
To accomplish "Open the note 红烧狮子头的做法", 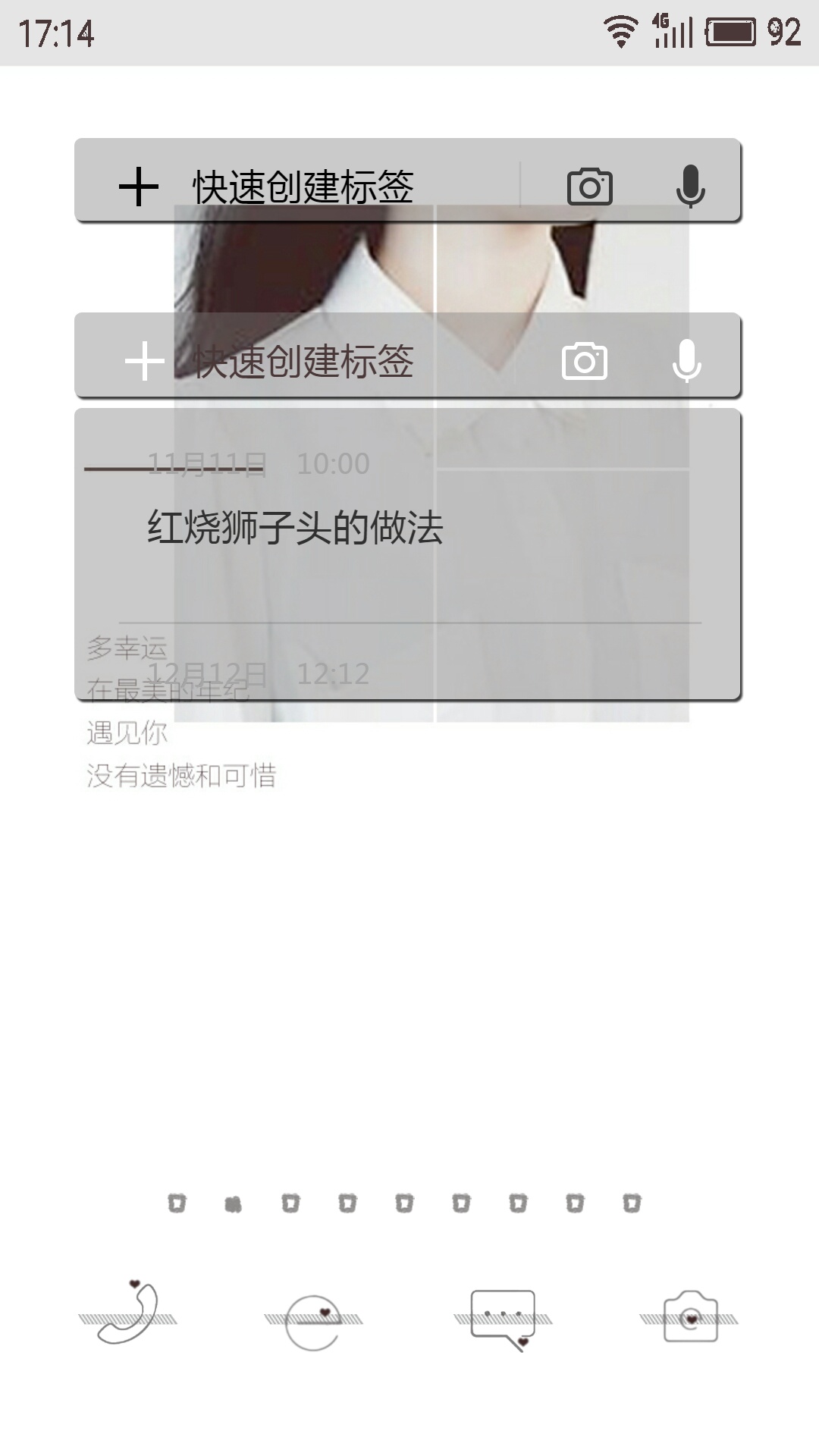I will tap(294, 528).
